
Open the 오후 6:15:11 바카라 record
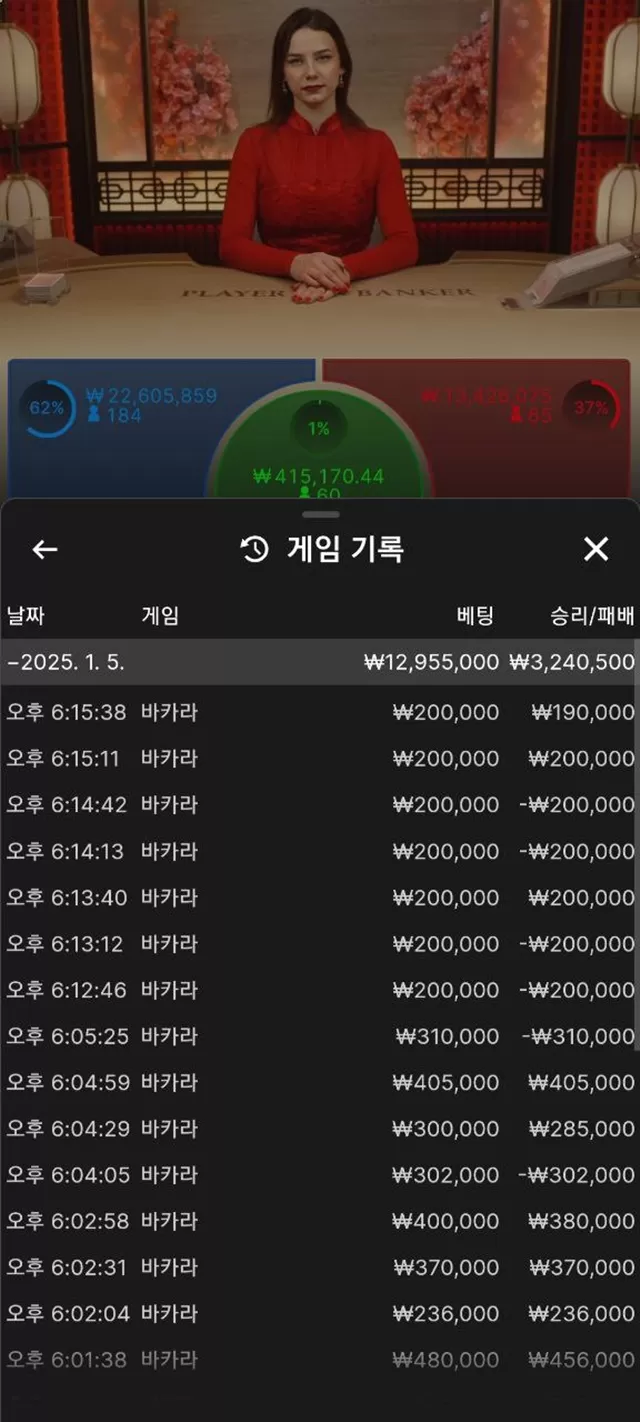click(x=319, y=758)
